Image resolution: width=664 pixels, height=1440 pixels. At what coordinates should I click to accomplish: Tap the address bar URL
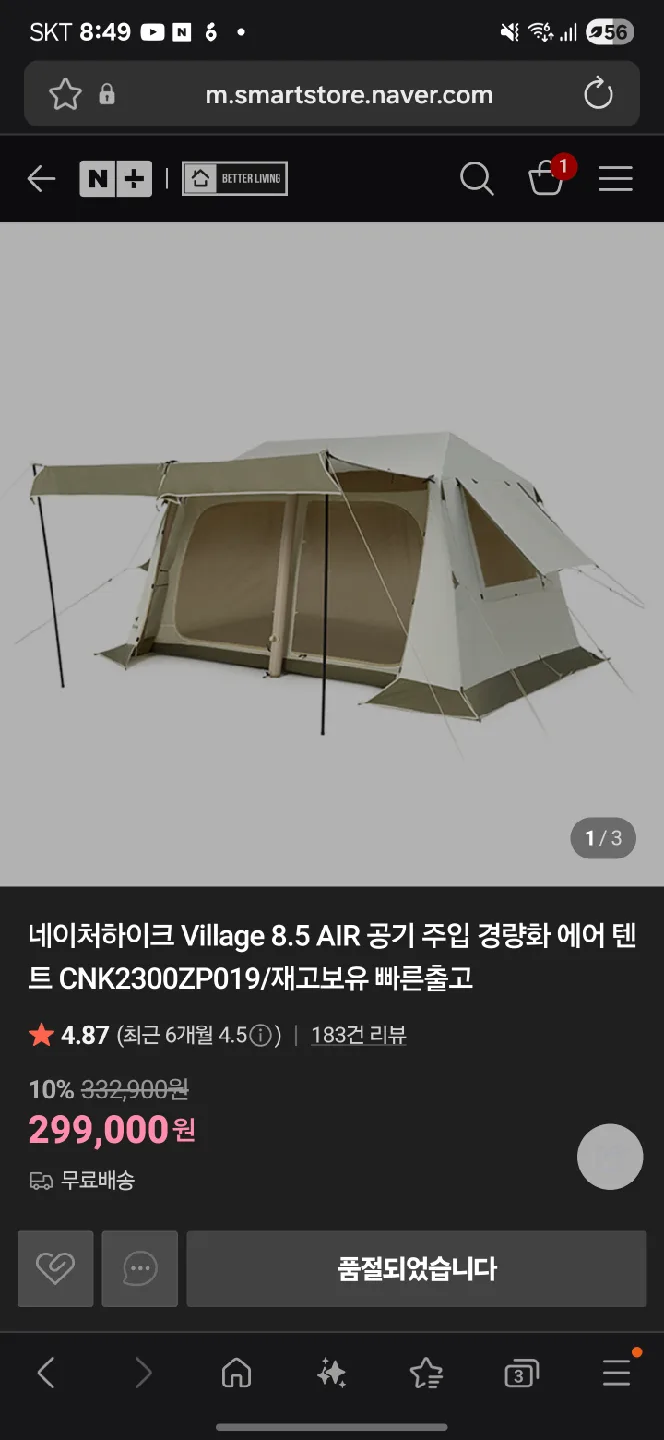[x=348, y=95]
